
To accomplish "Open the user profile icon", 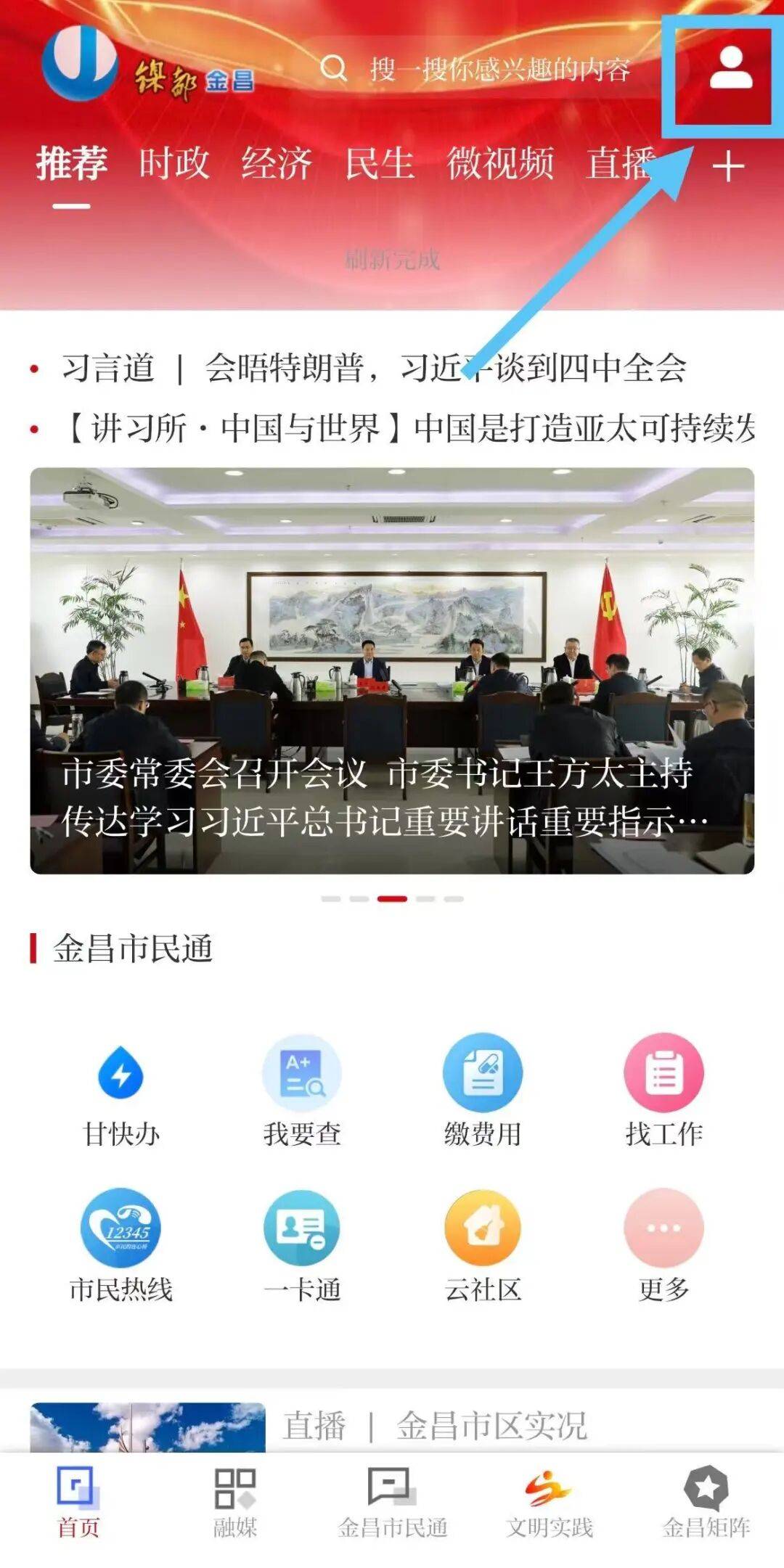I will (x=730, y=69).
